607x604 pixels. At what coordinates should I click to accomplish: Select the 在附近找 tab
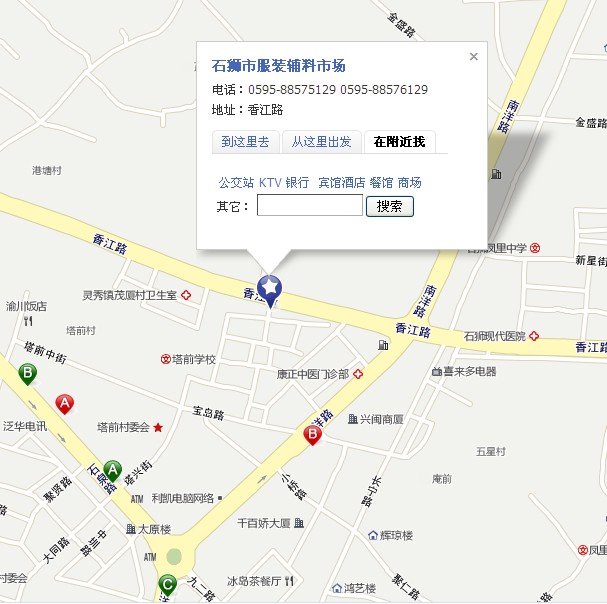click(x=399, y=142)
